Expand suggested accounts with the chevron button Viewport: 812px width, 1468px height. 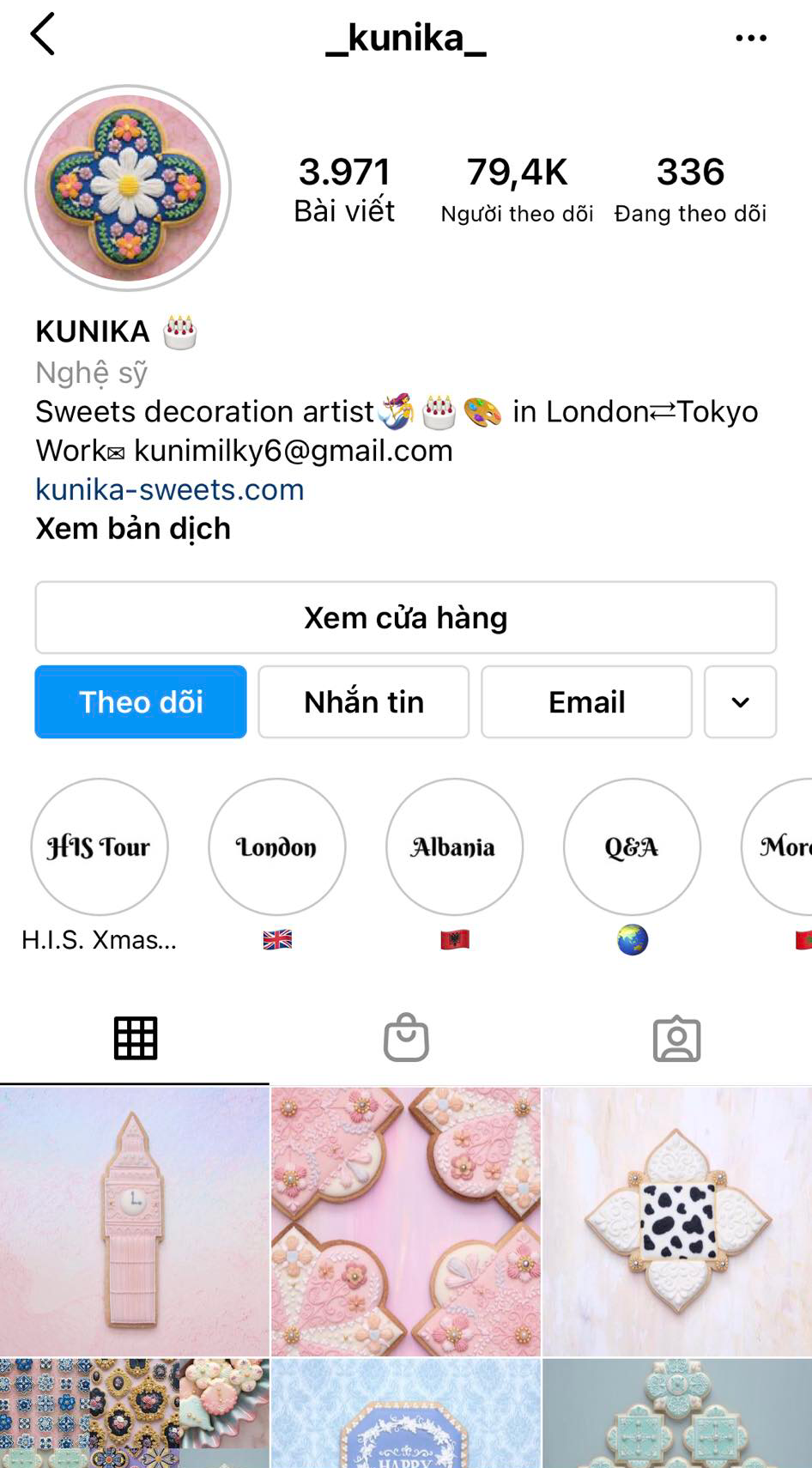(x=740, y=701)
